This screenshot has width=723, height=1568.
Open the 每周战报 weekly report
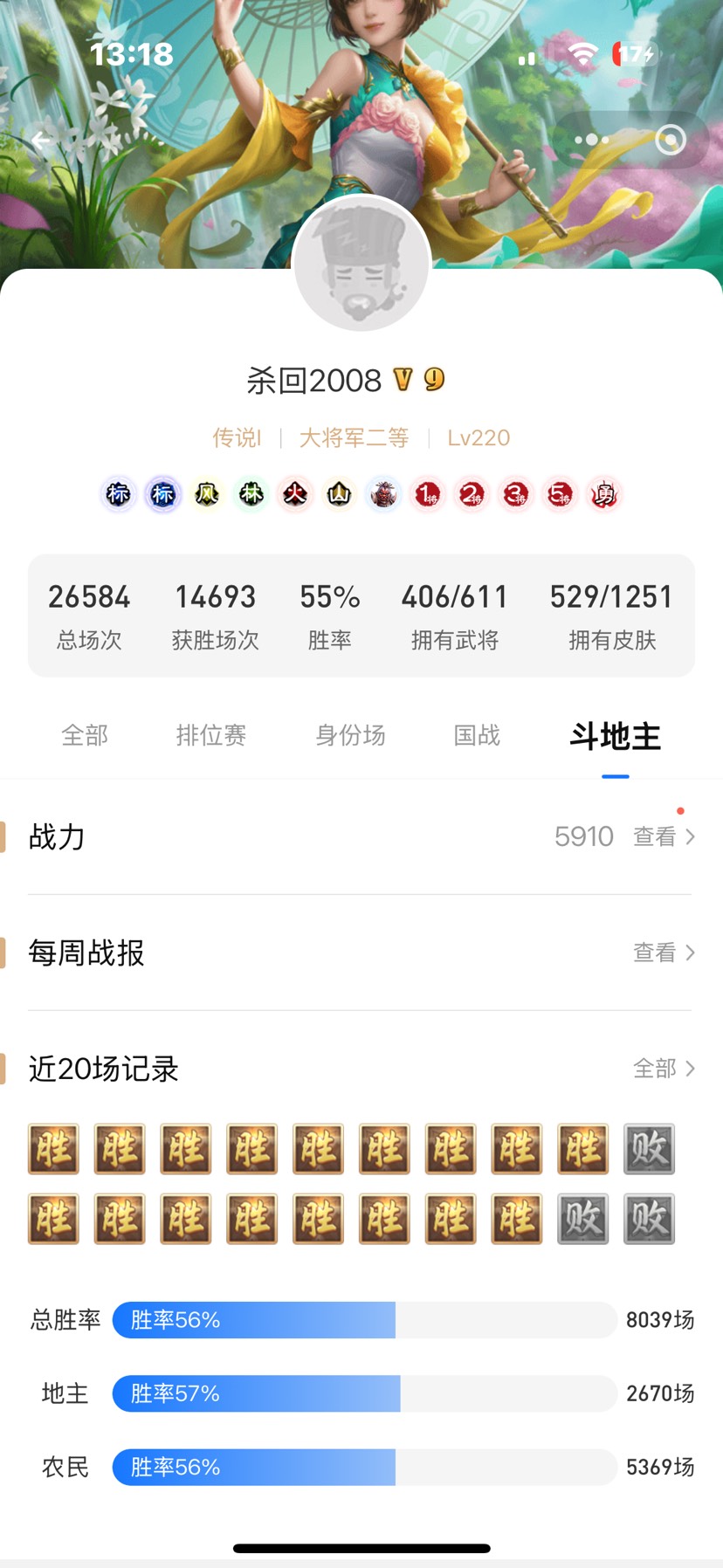tap(664, 952)
